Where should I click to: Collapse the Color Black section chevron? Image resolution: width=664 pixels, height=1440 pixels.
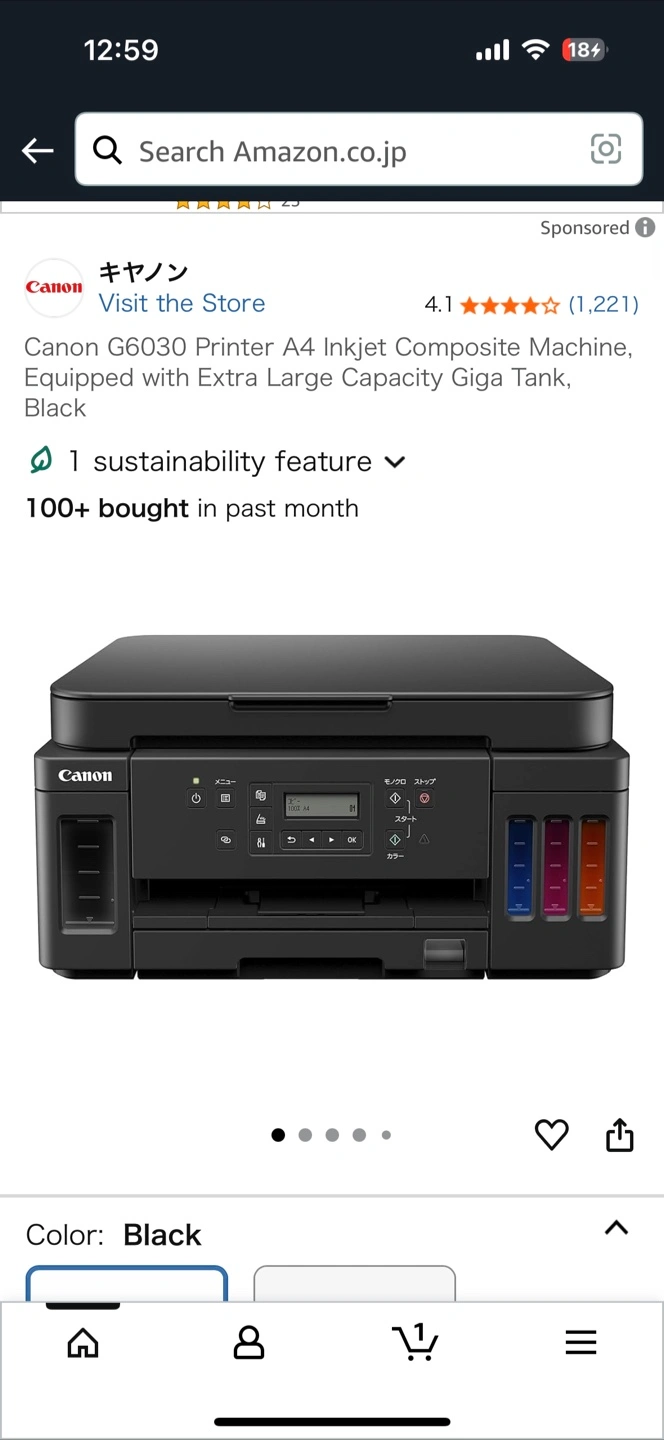click(616, 1228)
